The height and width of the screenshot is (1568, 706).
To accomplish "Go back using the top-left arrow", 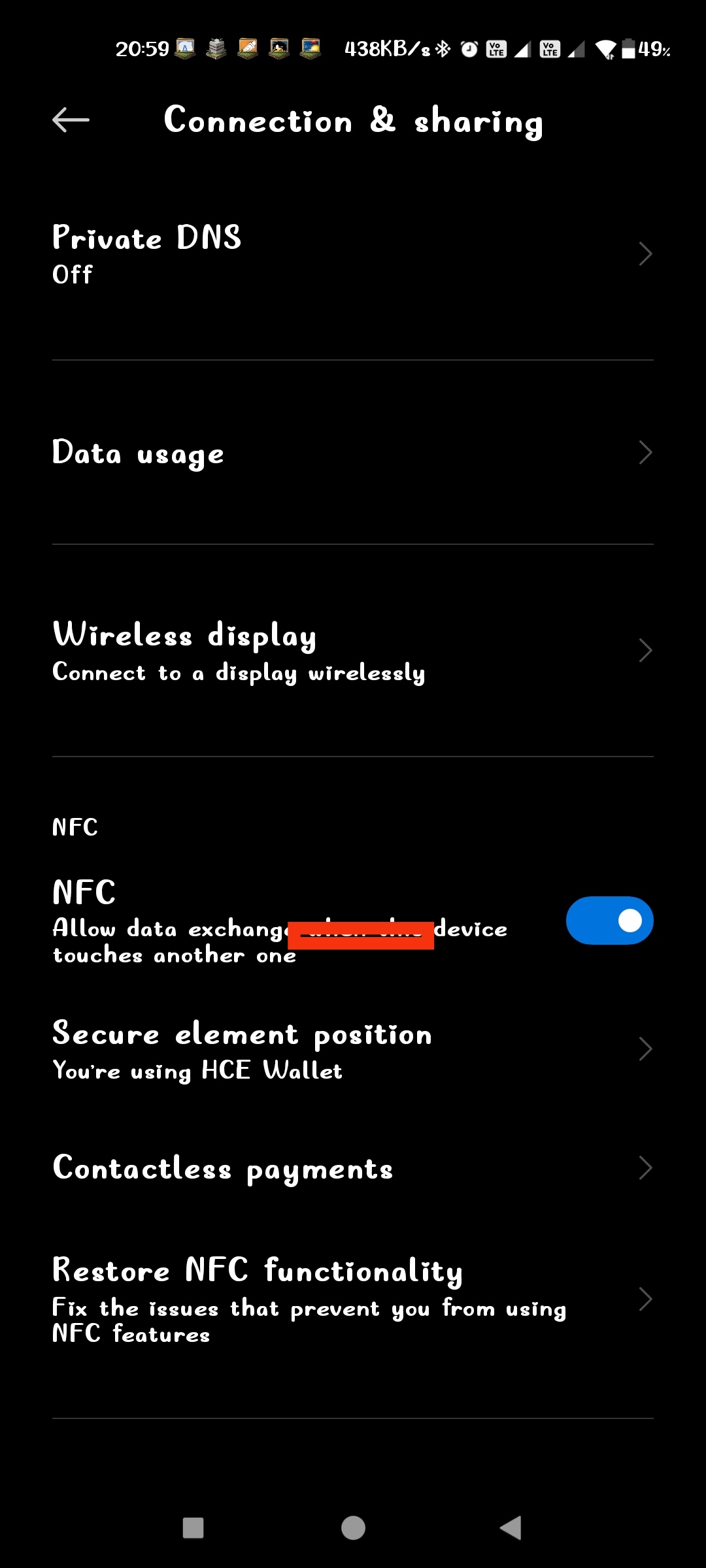I will 71,120.
